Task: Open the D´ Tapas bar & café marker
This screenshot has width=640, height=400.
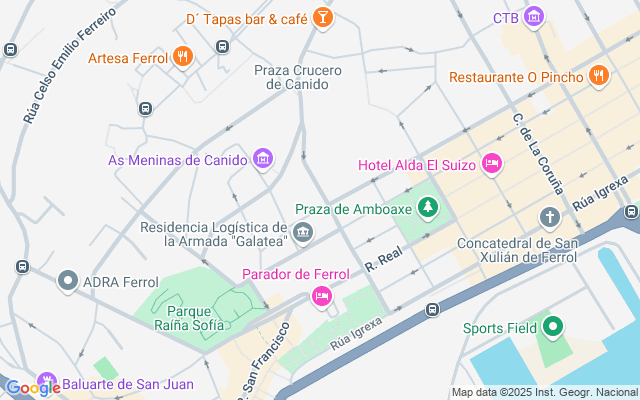Action: pos(322,17)
